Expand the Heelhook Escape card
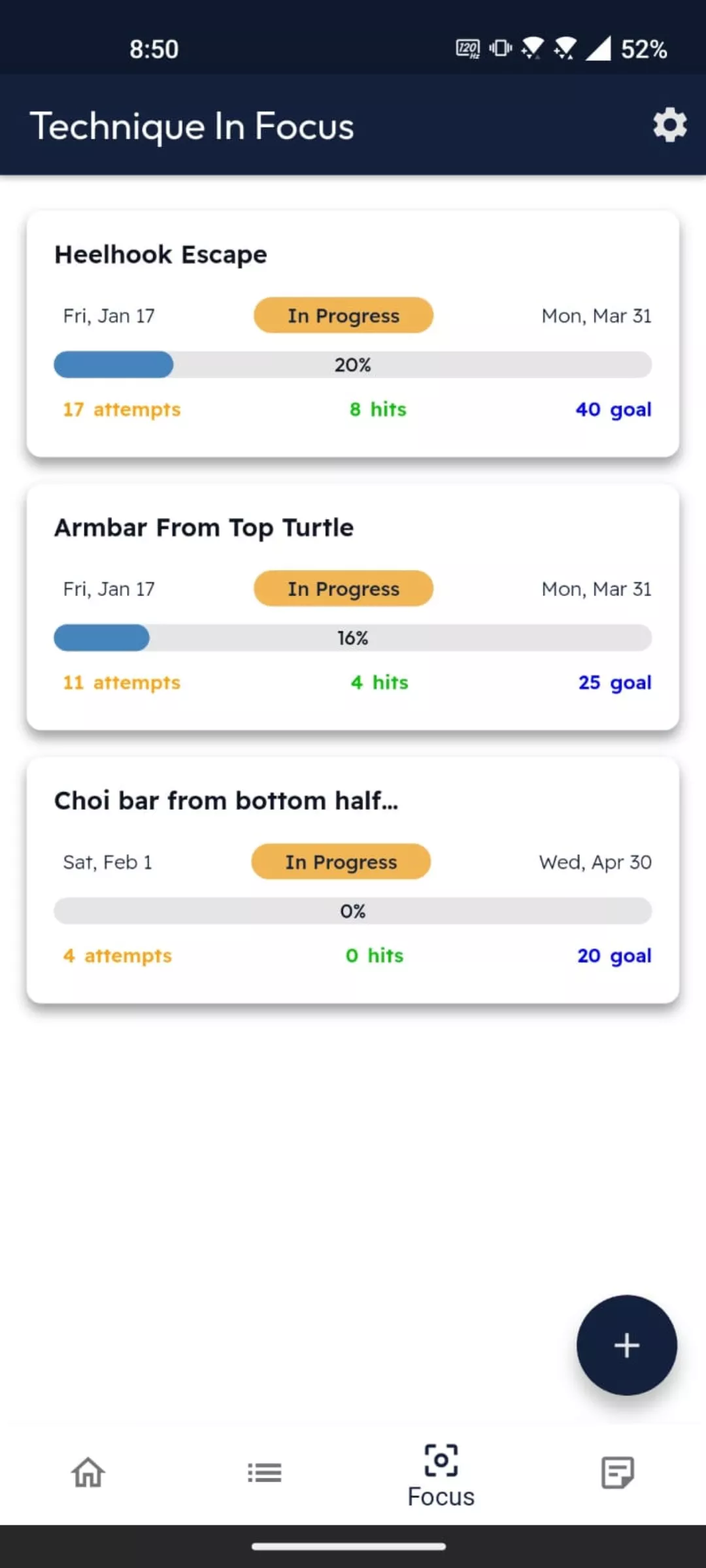Image resolution: width=706 pixels, height=1568 pixels. tap(161, 254)
